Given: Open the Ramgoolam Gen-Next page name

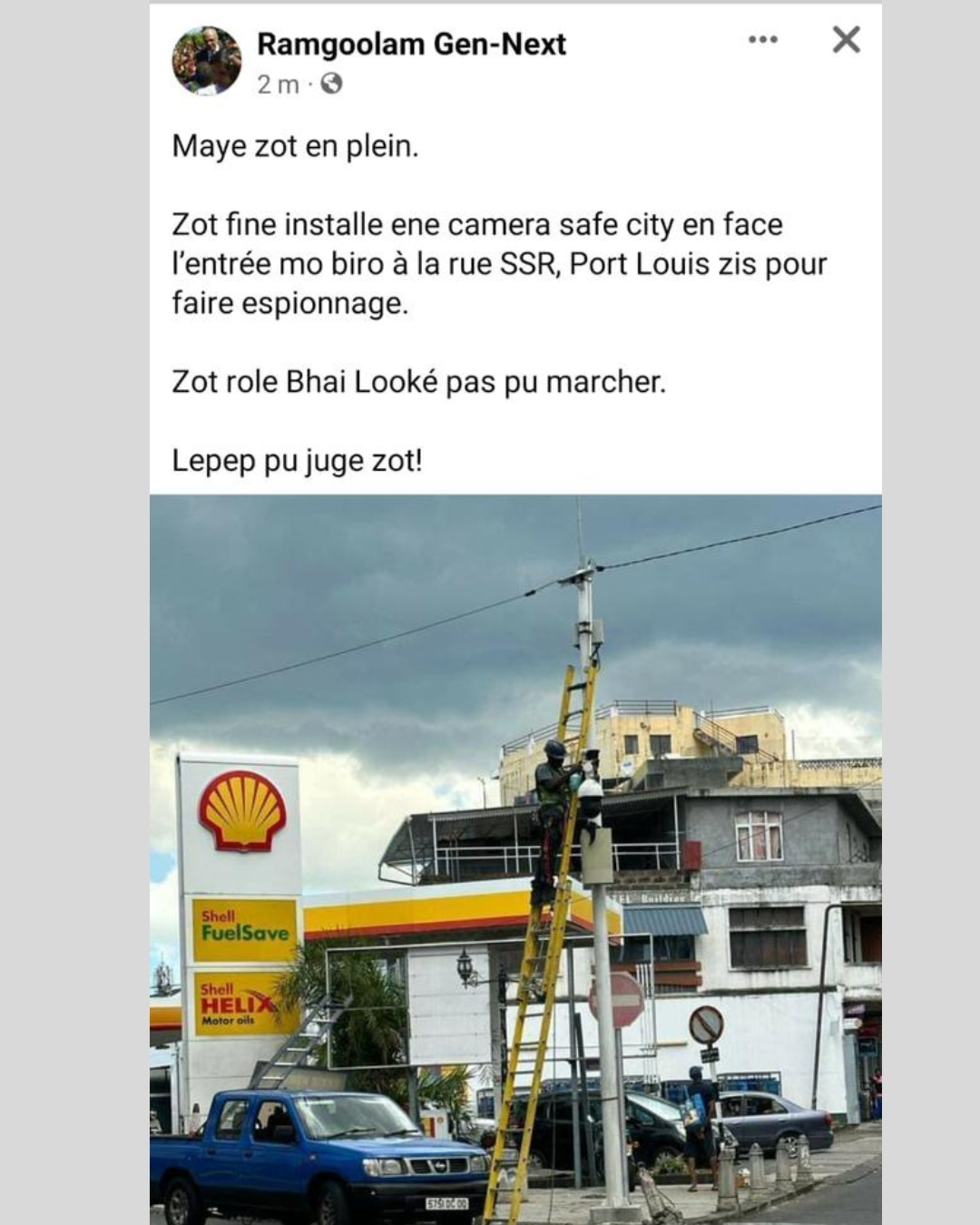Looking at the screenshot, I should pyautogui.click(x=411, y=44).
